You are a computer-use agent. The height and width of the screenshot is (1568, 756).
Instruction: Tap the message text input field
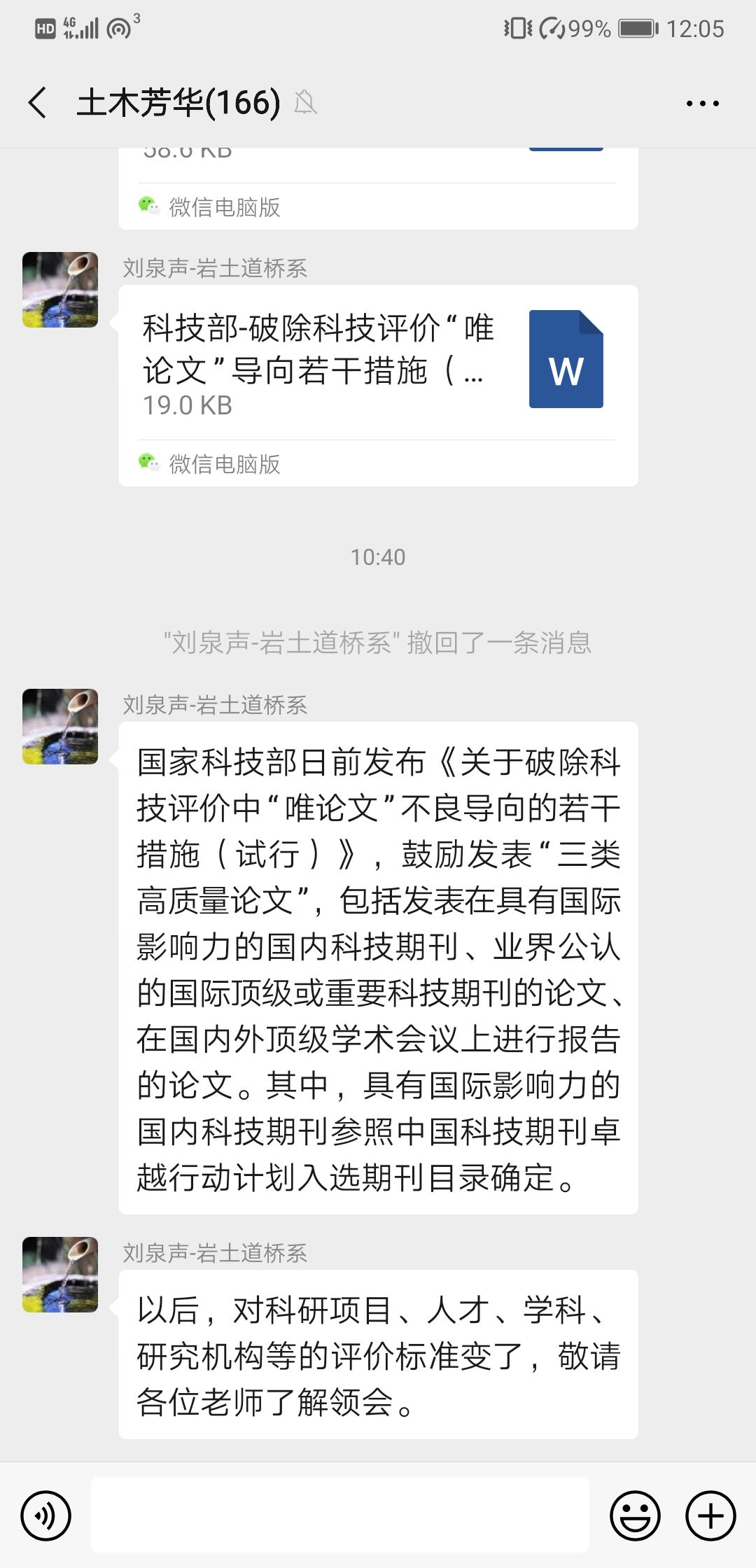[340, 1515]
